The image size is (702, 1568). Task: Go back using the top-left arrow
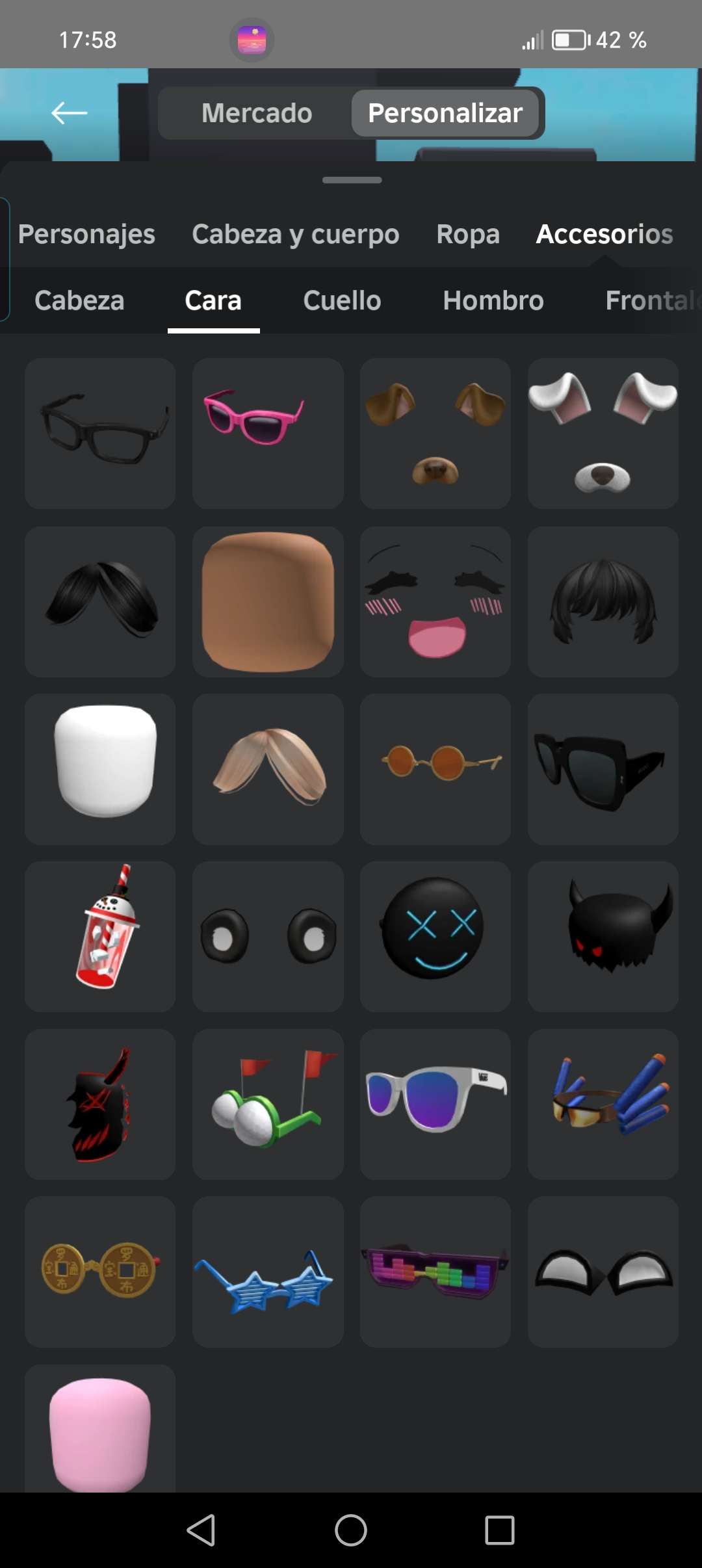click(69, 113)
